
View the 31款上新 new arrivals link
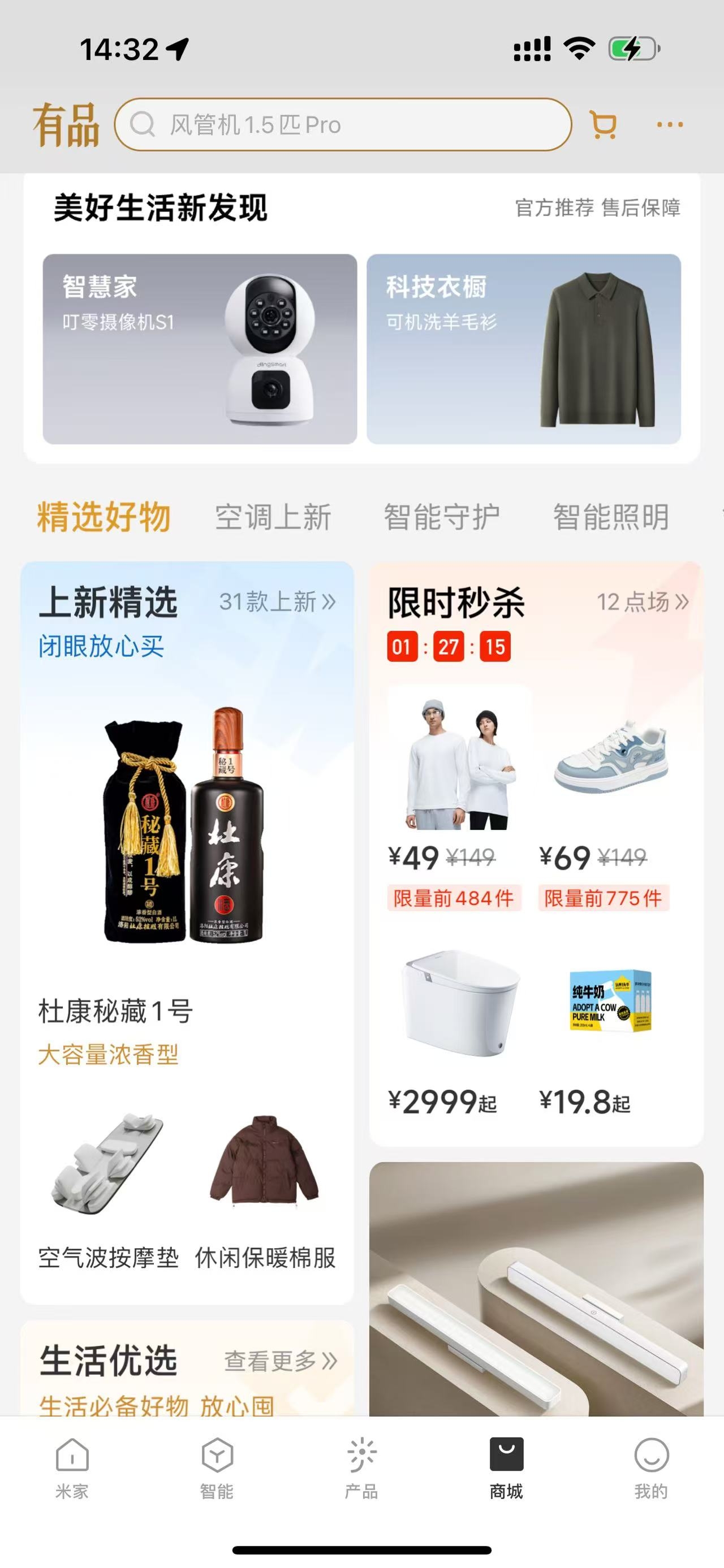(x=277, y=602)
